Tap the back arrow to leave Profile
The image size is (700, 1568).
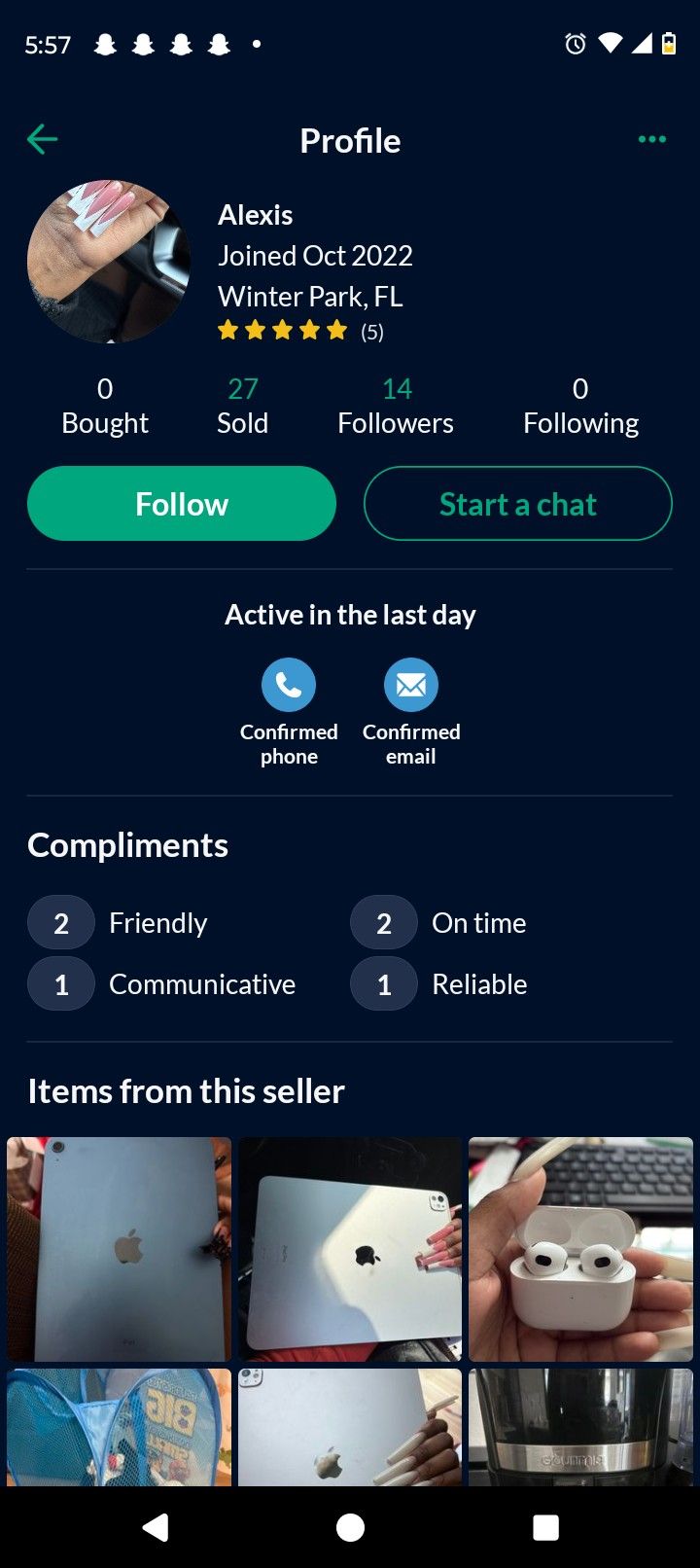(x=43, y=139)
